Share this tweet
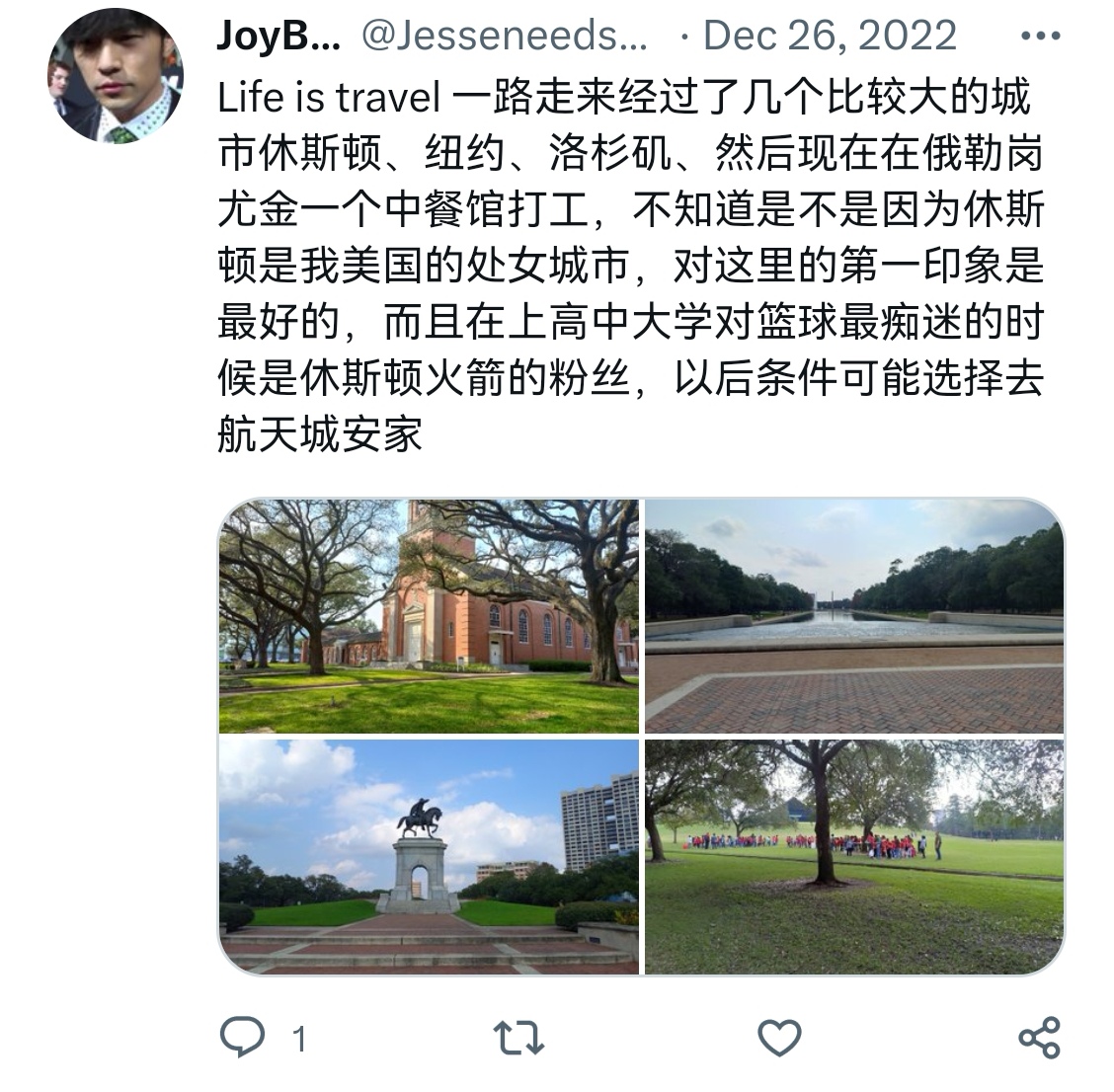The image size is (1114, 1092). 1039,1038
